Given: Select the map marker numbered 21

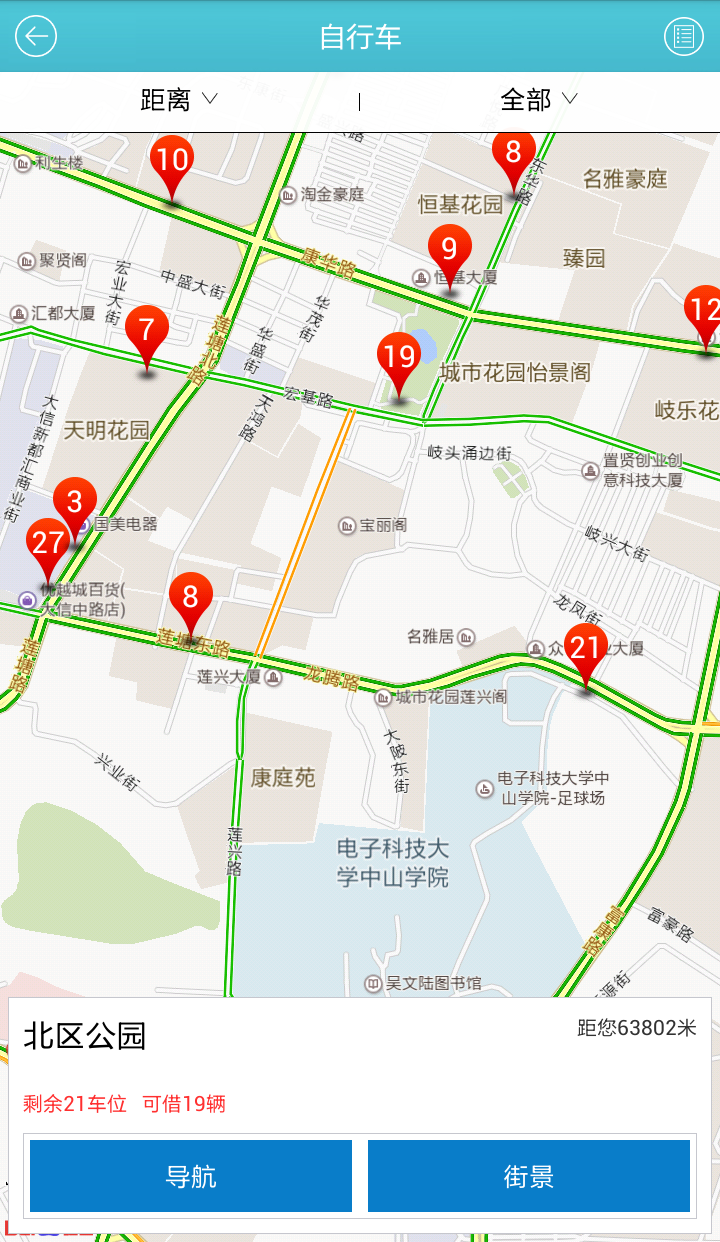Looking at the screenshot, I should tap(586, 657).
